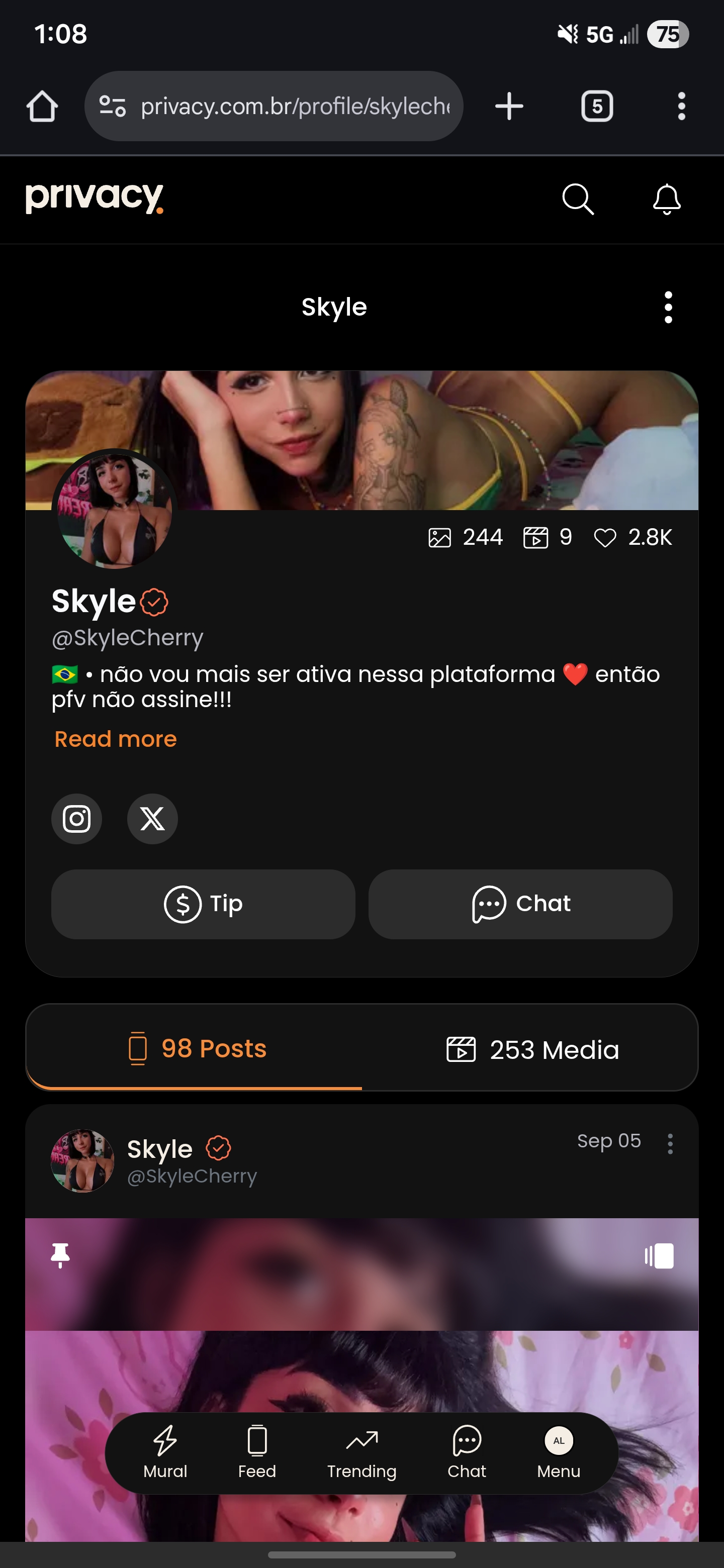Open Skyle's X profile link
Viewport: 724px width, 1568px height.
152,819
